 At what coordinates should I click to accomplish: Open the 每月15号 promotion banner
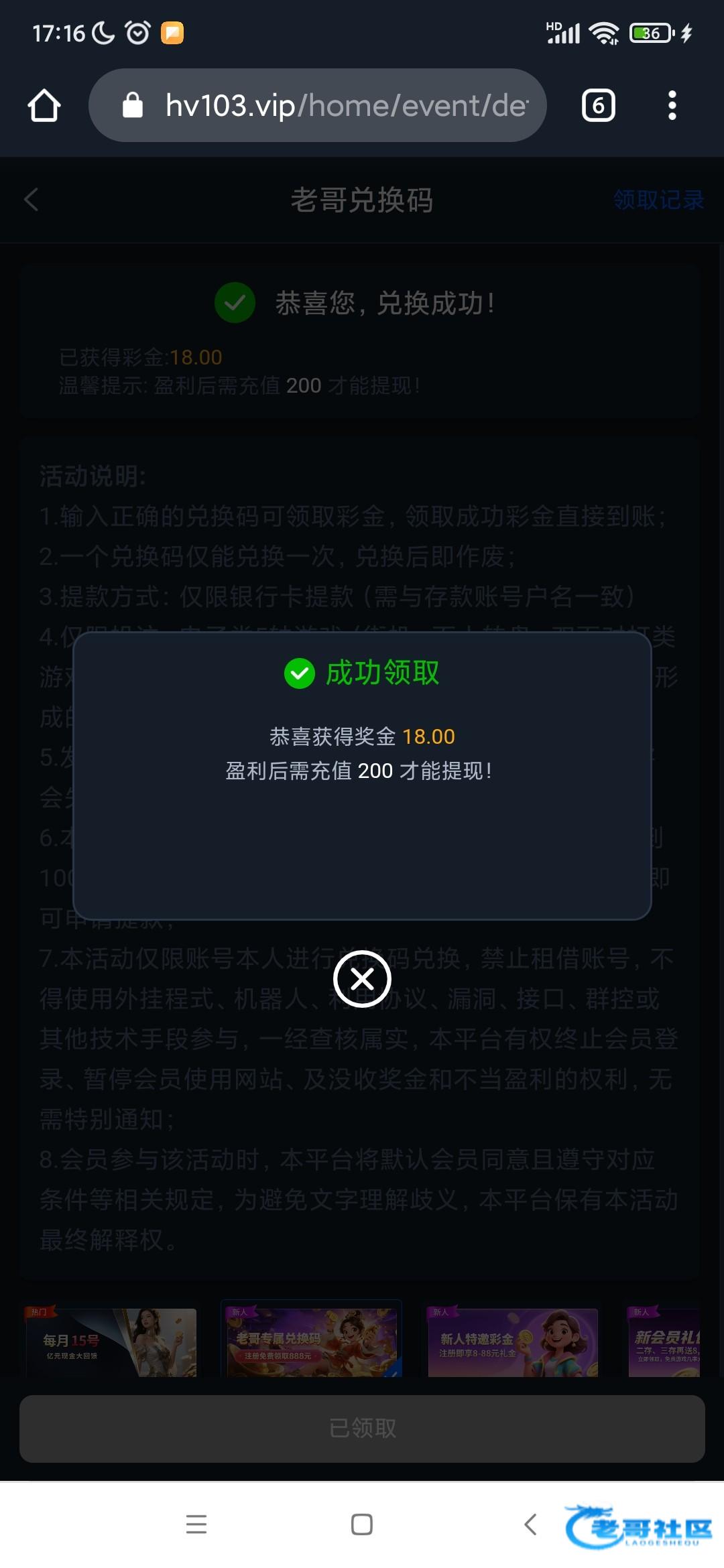tap(111, 1342)
